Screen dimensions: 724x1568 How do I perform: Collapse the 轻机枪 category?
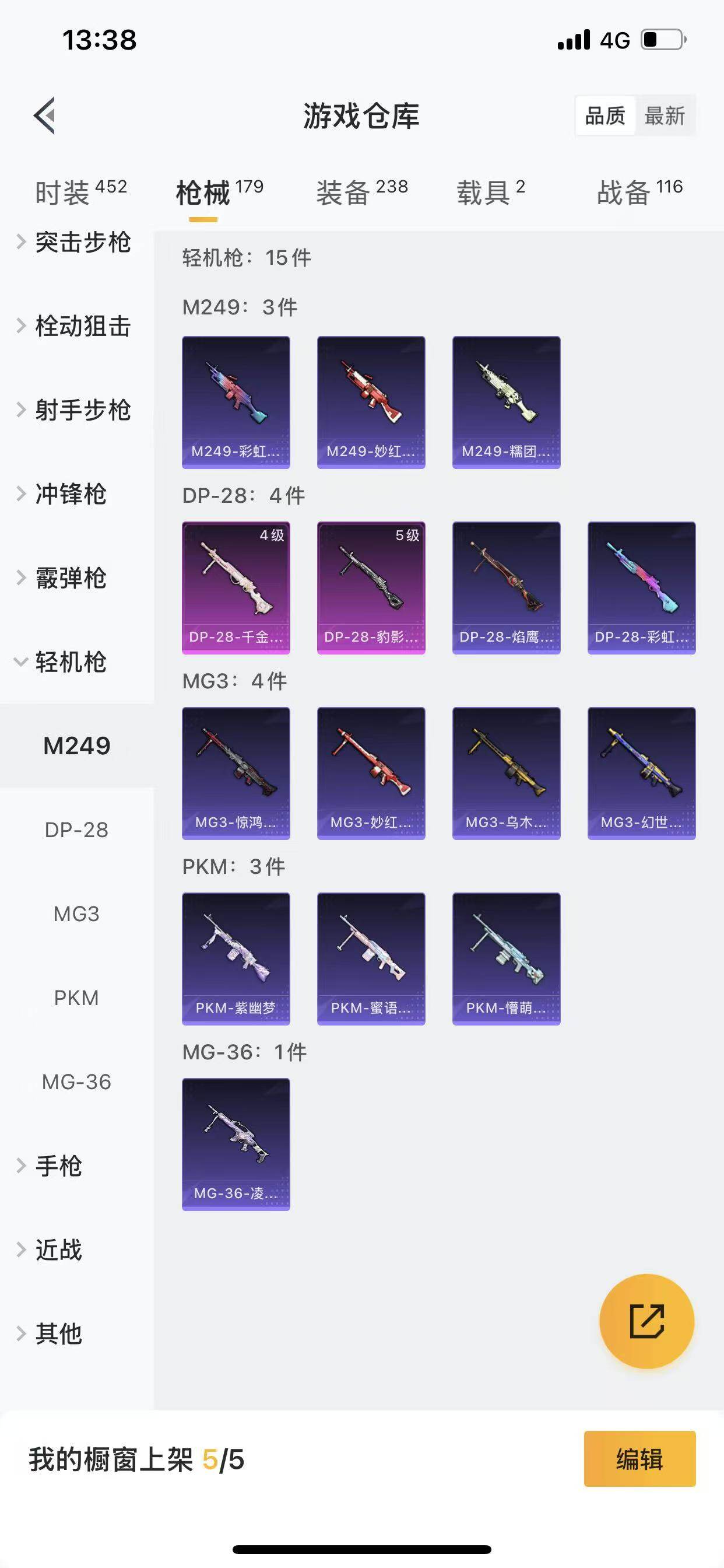[x=62, y=661]
